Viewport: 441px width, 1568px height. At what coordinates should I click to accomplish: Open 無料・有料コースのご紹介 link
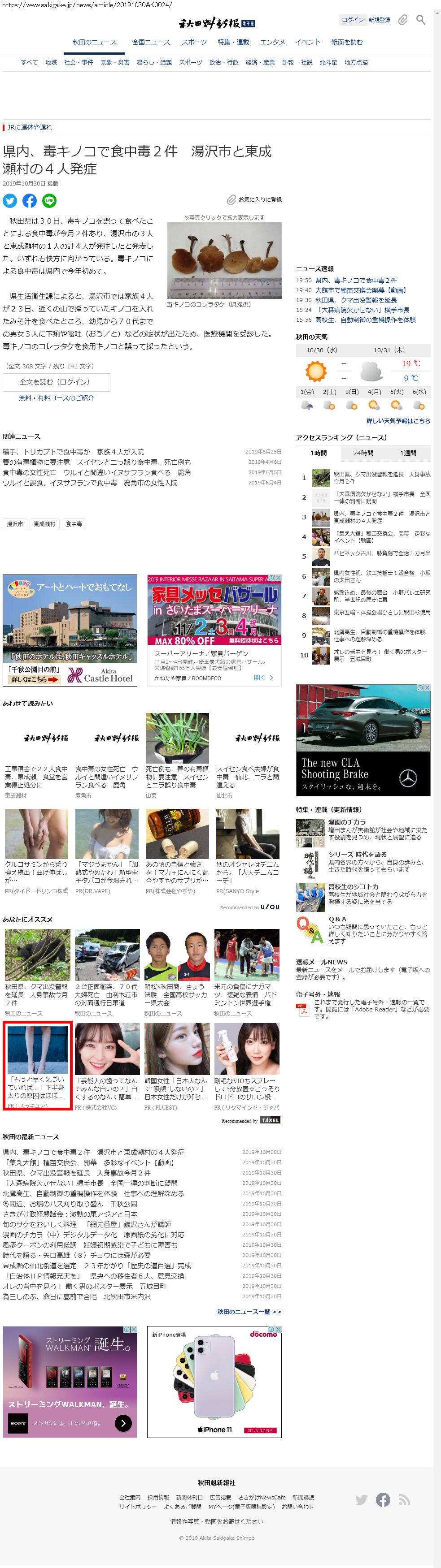[56, 397]
